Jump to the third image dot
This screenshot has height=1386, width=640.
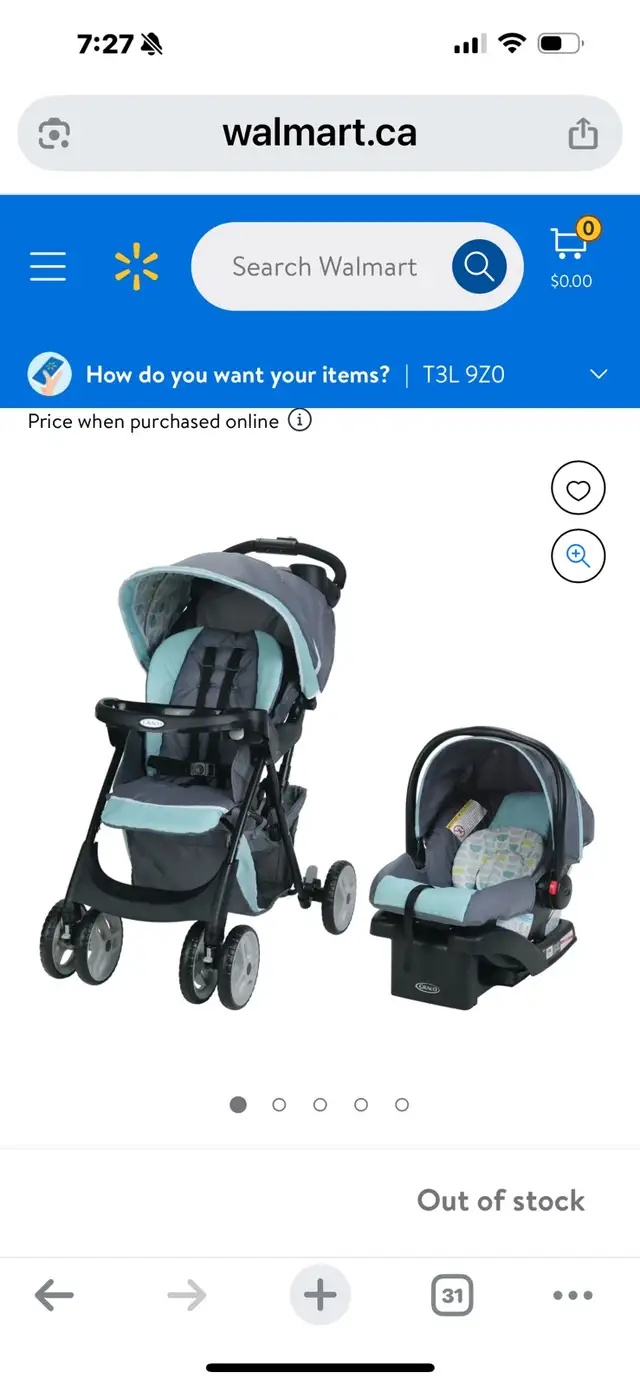tap(320, 1105)
